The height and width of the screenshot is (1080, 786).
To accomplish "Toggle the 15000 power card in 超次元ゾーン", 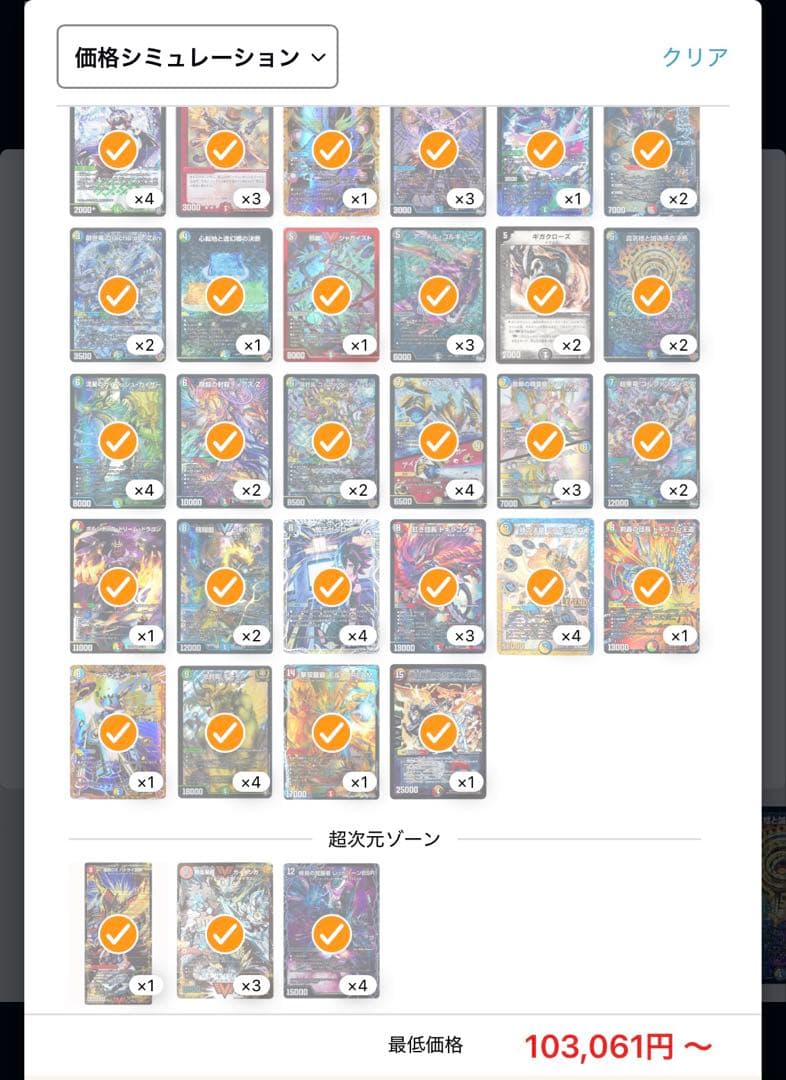I will pos(331,934).
